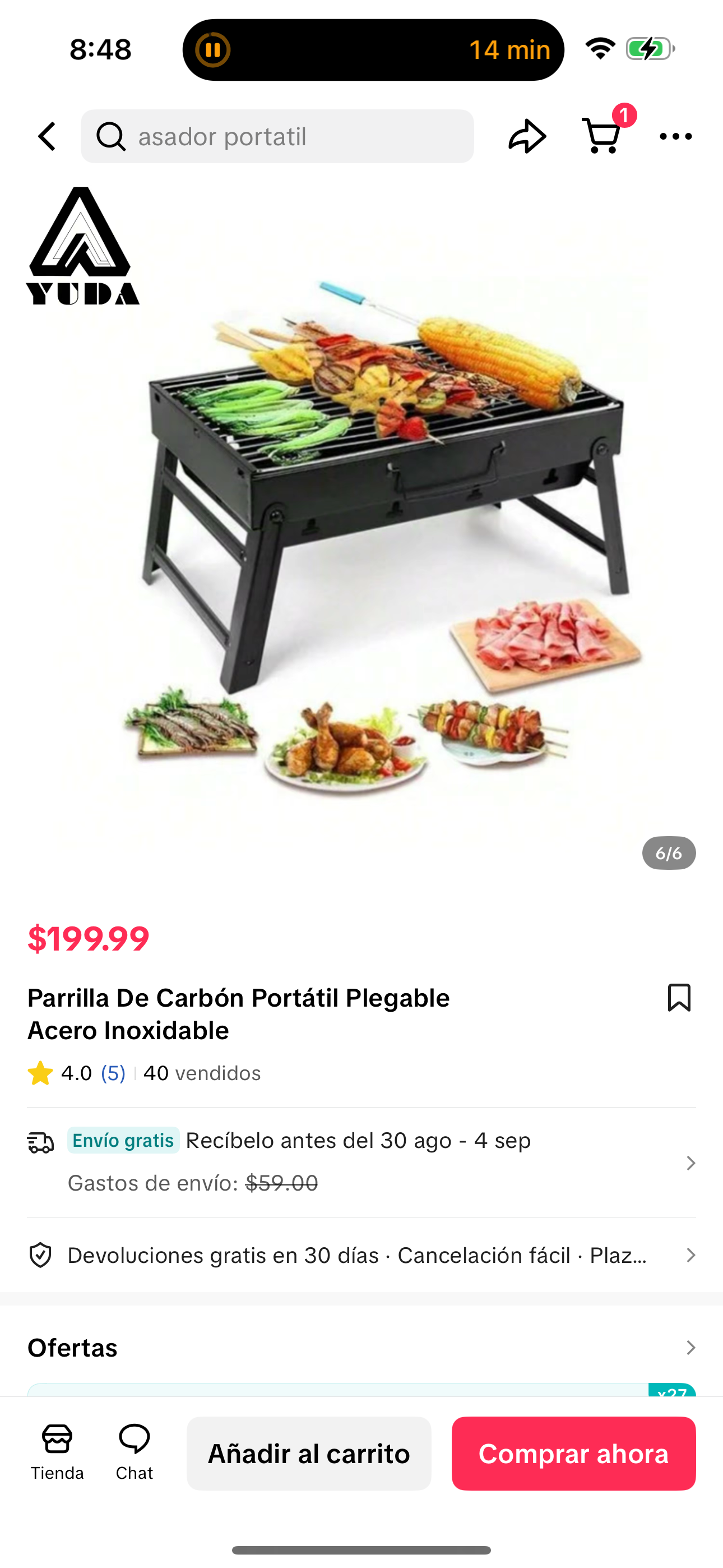The height and width of the screenshot is (1568, 723).
Task: Start a Chat with the seller
Action: point(135,1452)
